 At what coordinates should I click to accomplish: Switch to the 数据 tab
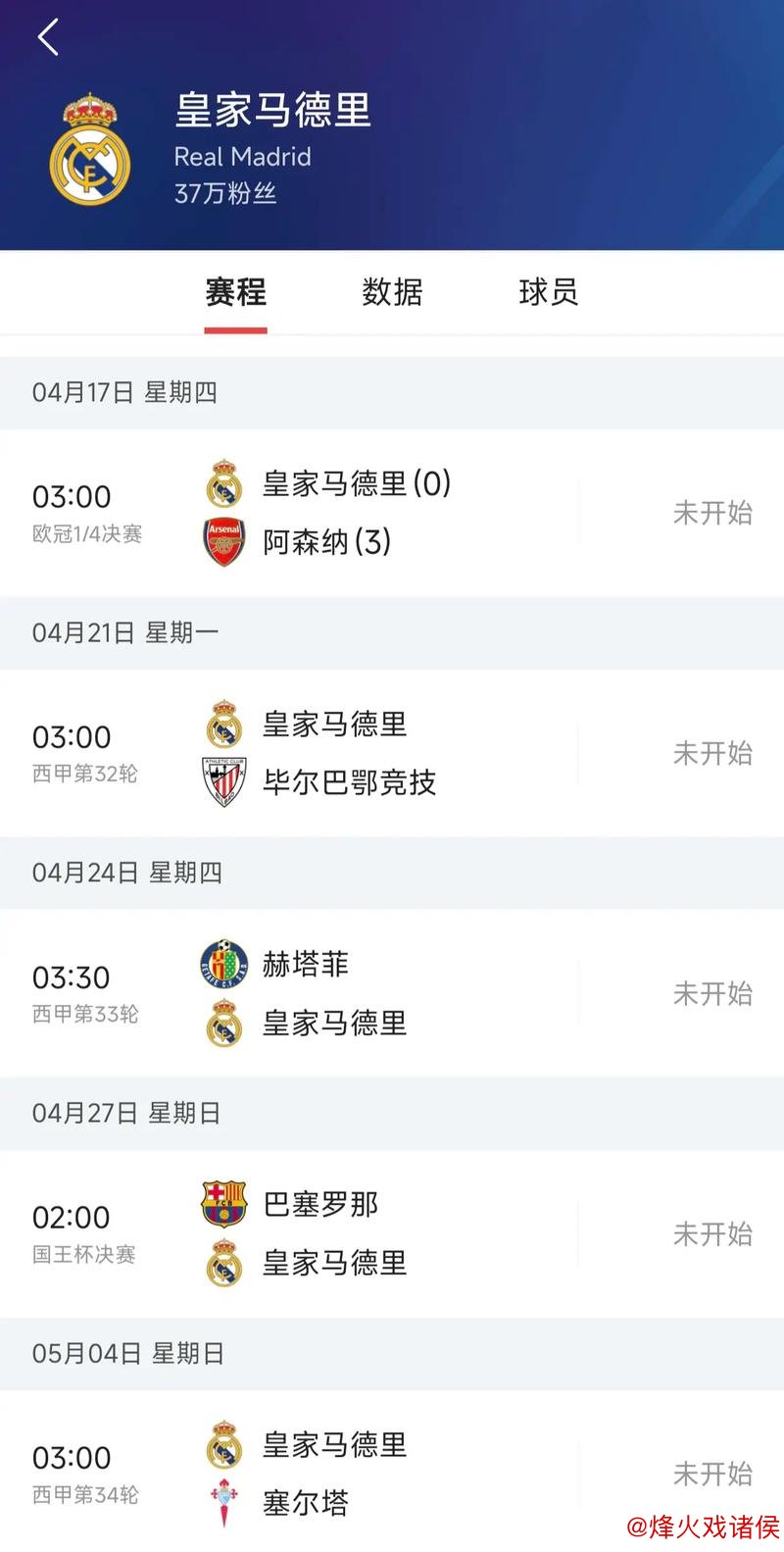pos(393,291)
